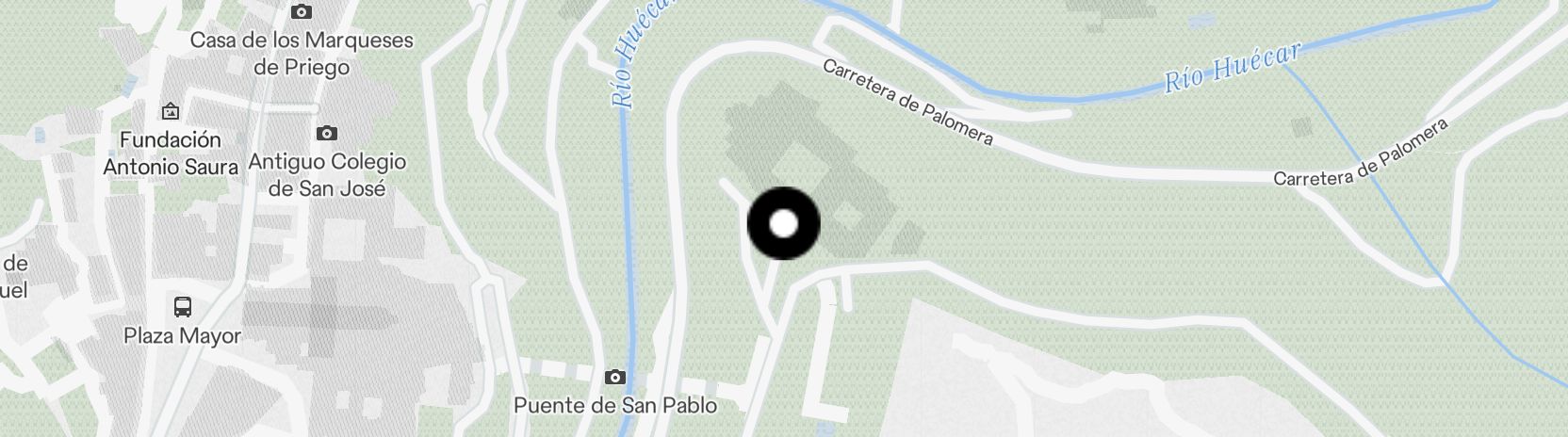Image resolution: width=1568 pixels, height=437 pixels.
Task: Select Casa de los Marqueses de Priego
Action: click(x=302, y=12)
